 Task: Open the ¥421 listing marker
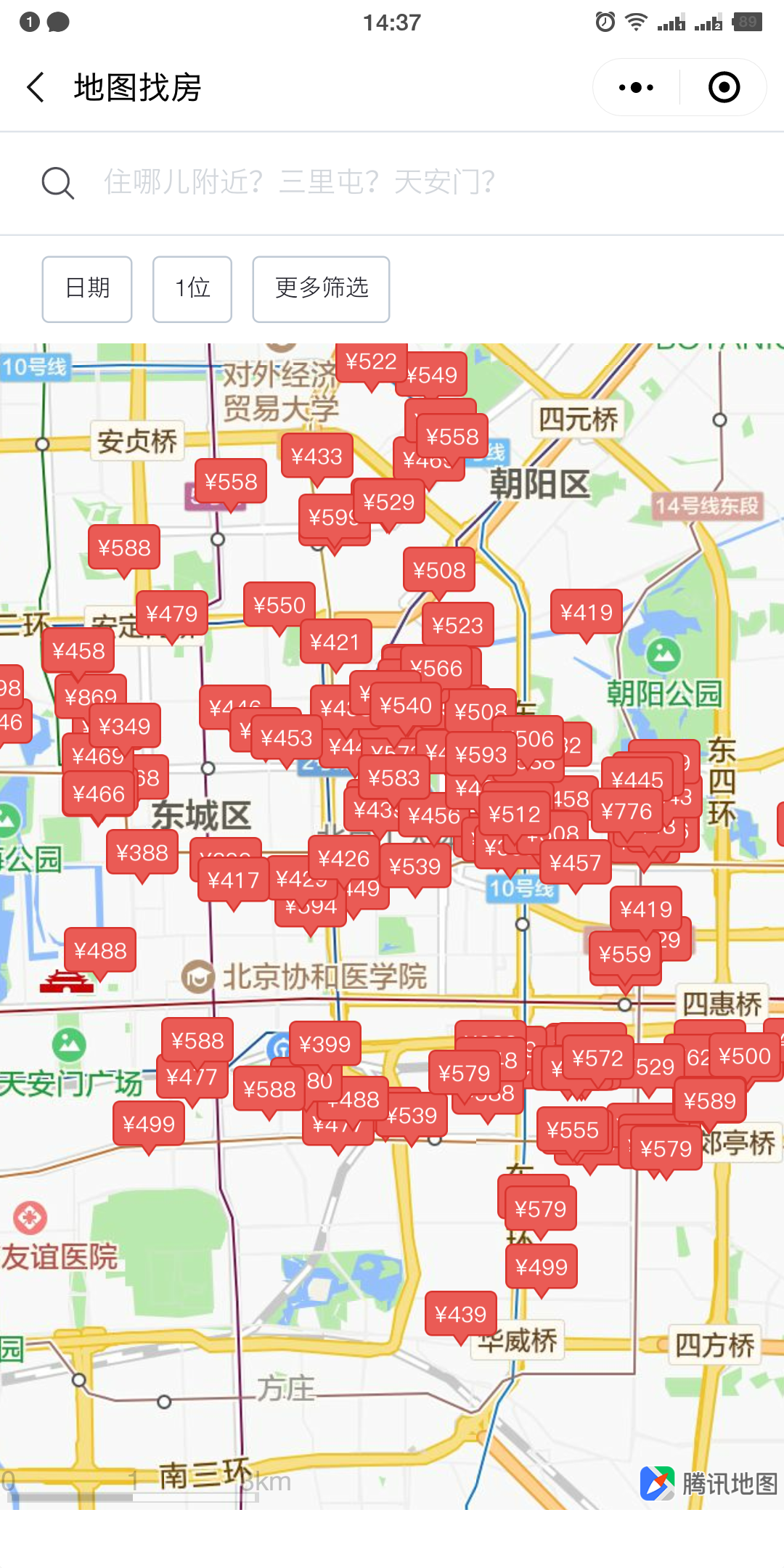point(335,642)
